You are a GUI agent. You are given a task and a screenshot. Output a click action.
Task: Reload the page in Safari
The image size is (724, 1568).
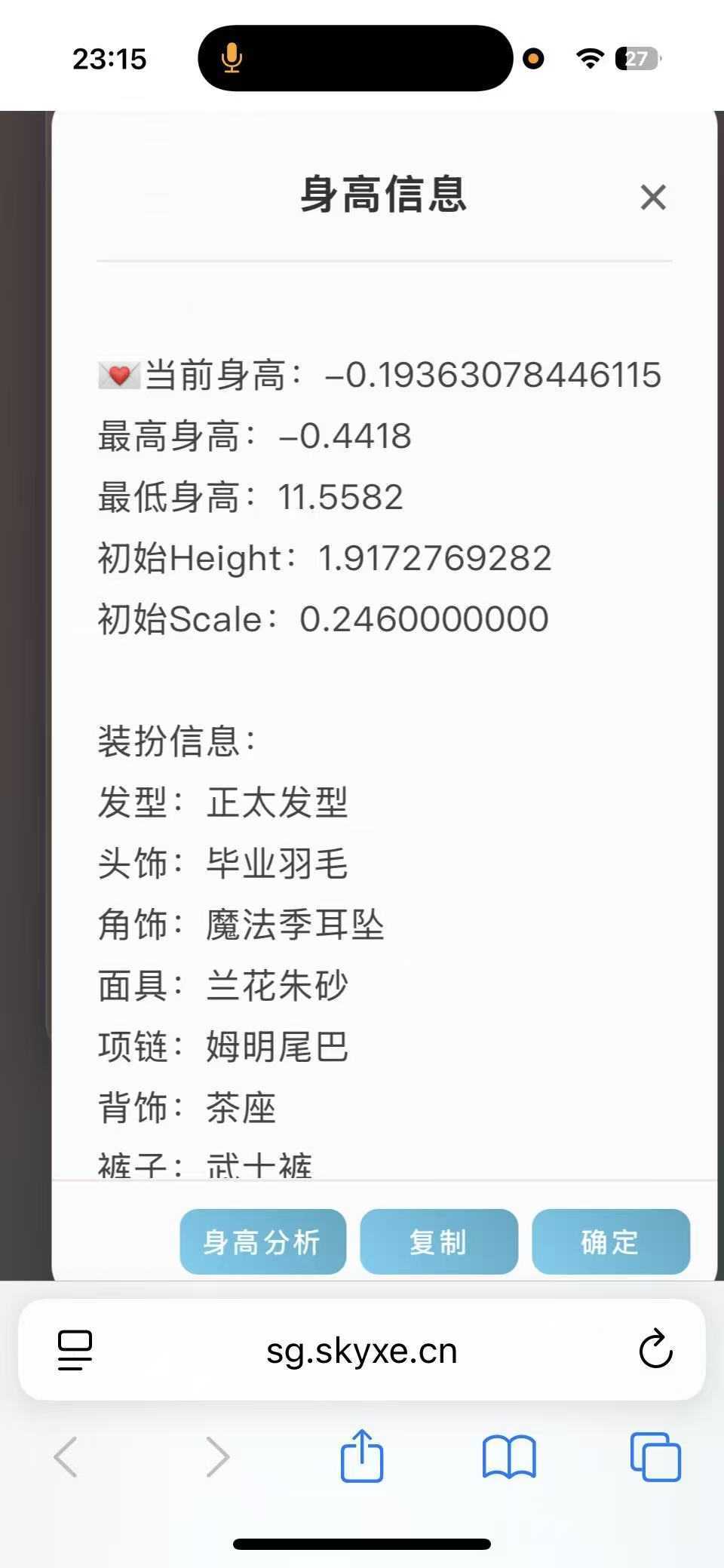tap(655, 1349)
